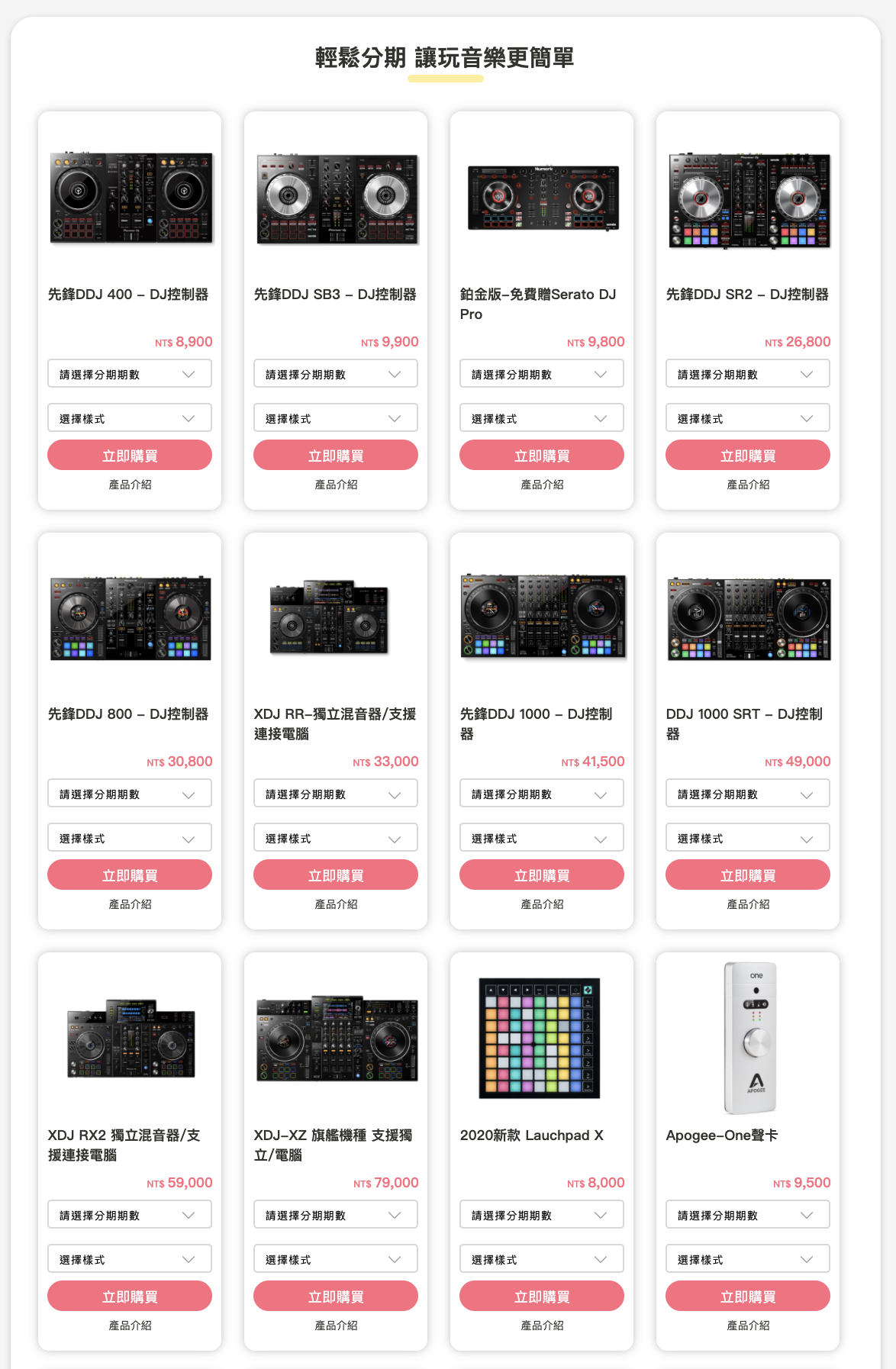Open installment dropdown for XDJ-XZ
Viewport: 896px width, 1369px height.
coord(336,1215)
